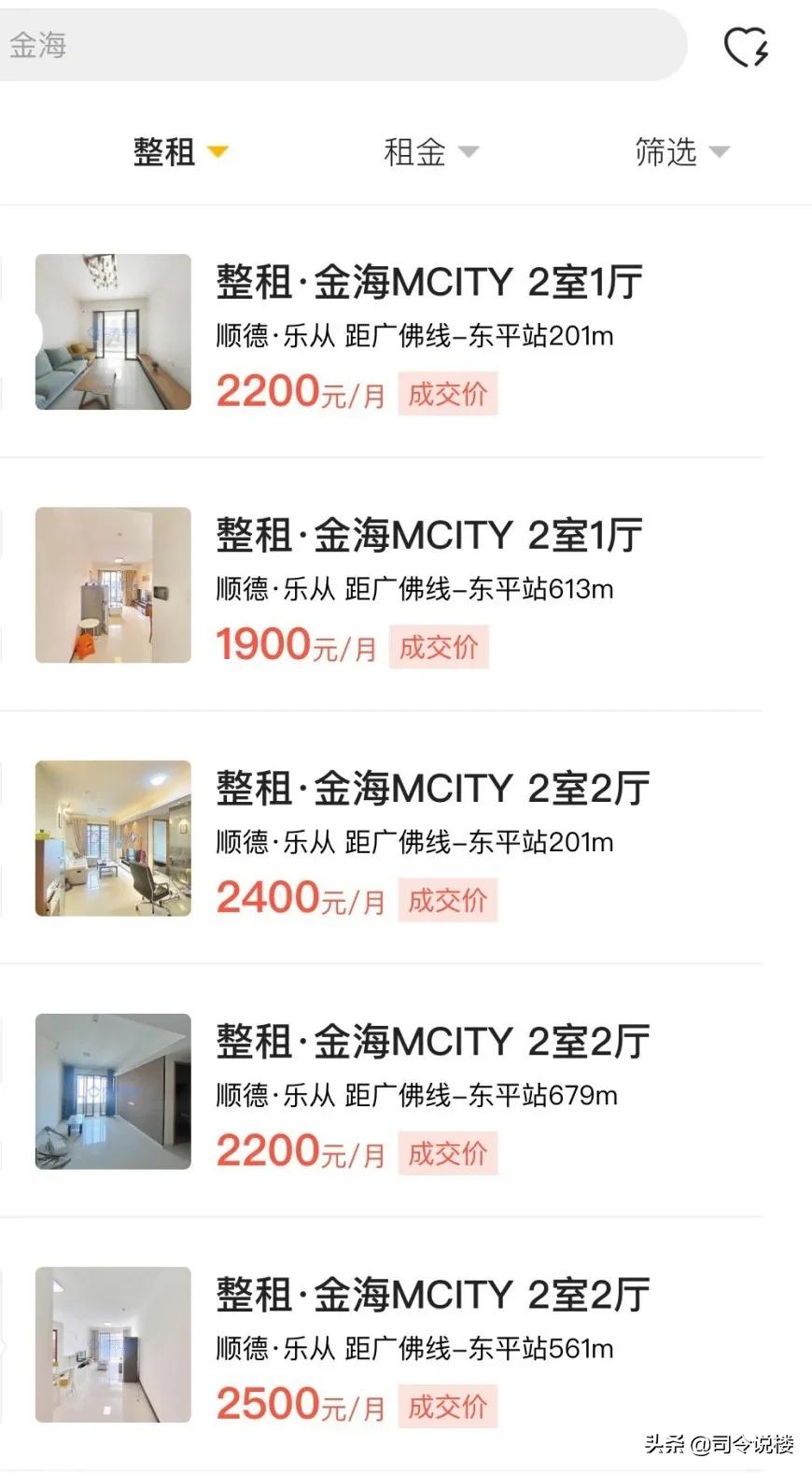
Task: Switch to the 整租 tab
Action: coord(163,152)
